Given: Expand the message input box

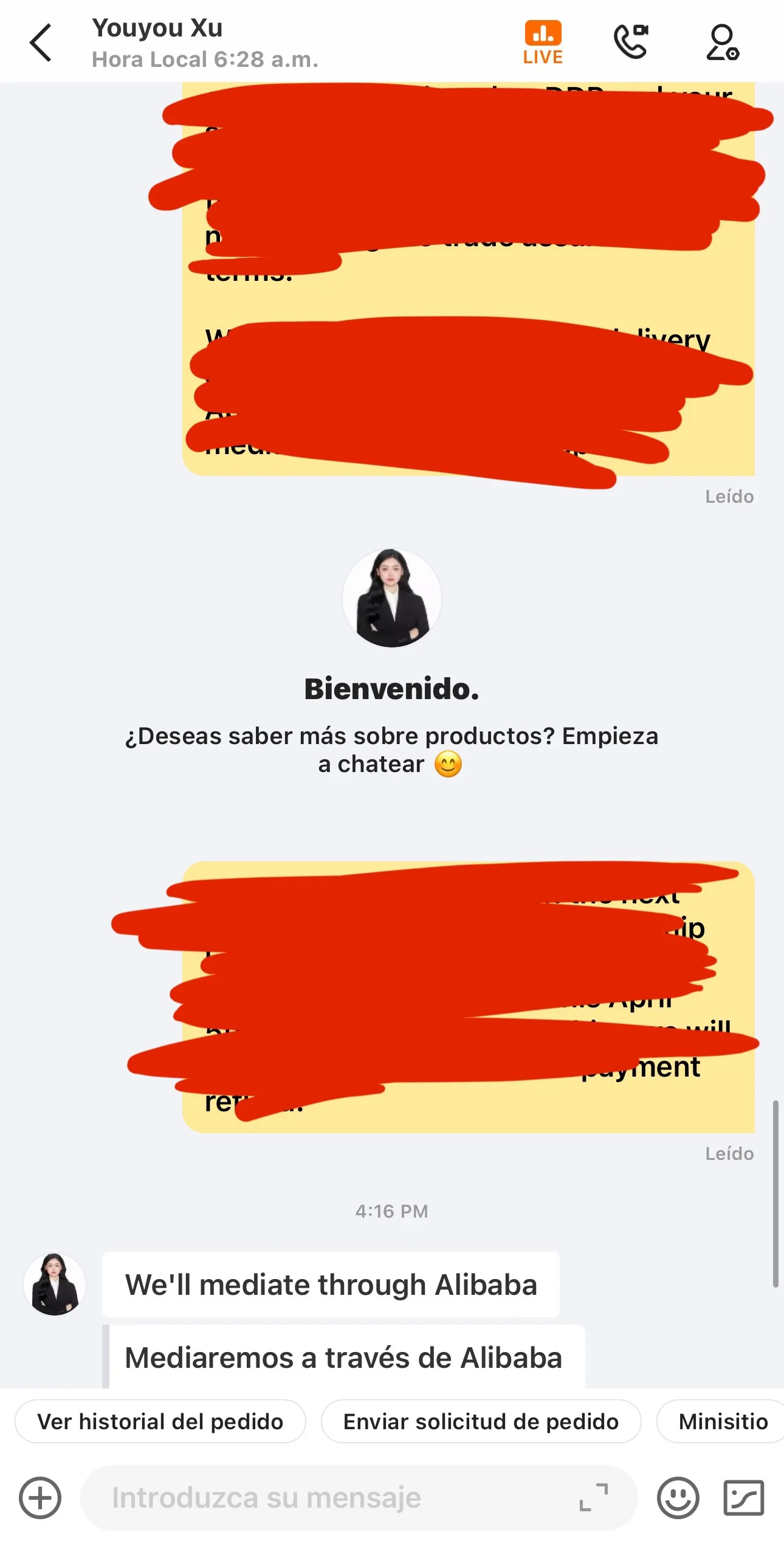Looking at the screenshot, I should click(x=594, y=1498).
